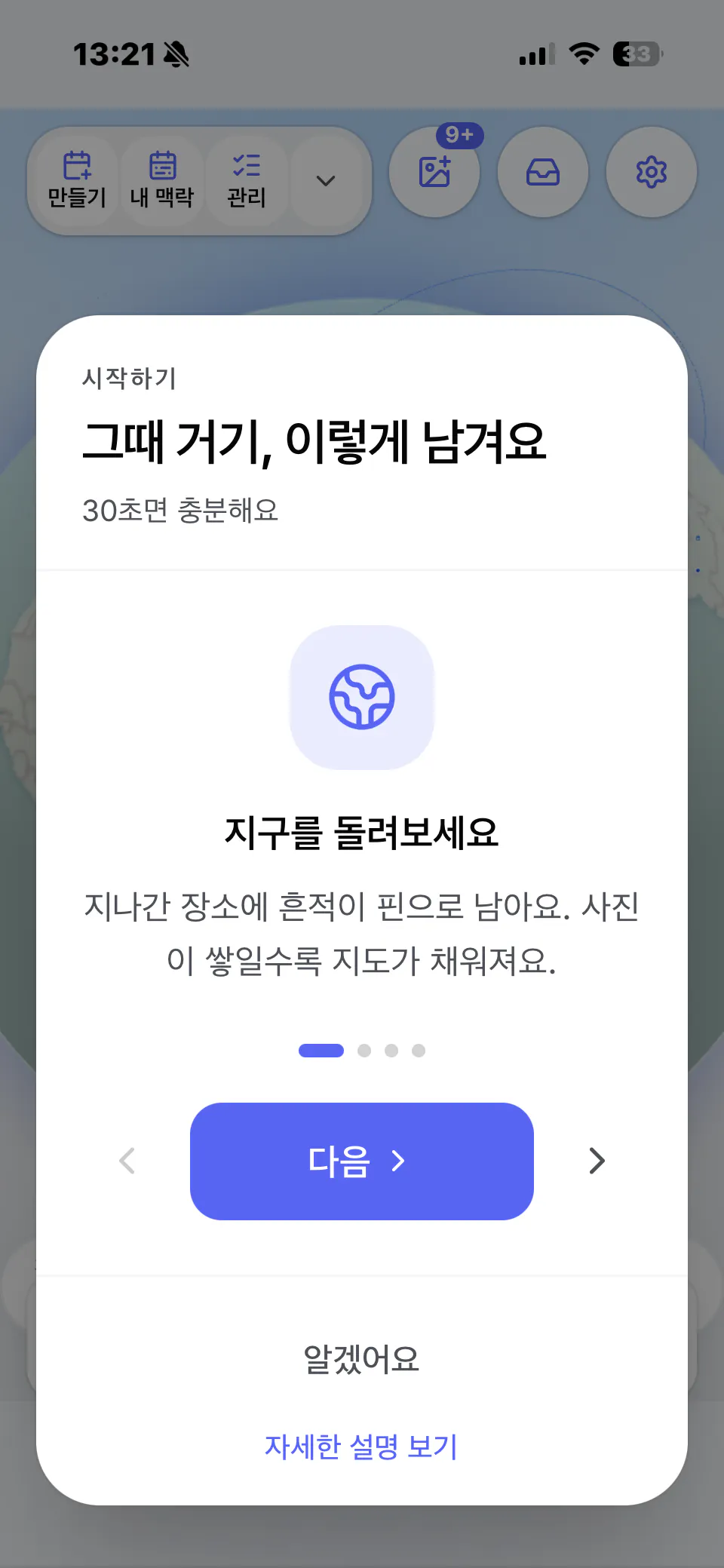The width and height of the screenshot is (724, 1568).
Task: Open the 만들기 toolbar item
Action: point(77,180)
